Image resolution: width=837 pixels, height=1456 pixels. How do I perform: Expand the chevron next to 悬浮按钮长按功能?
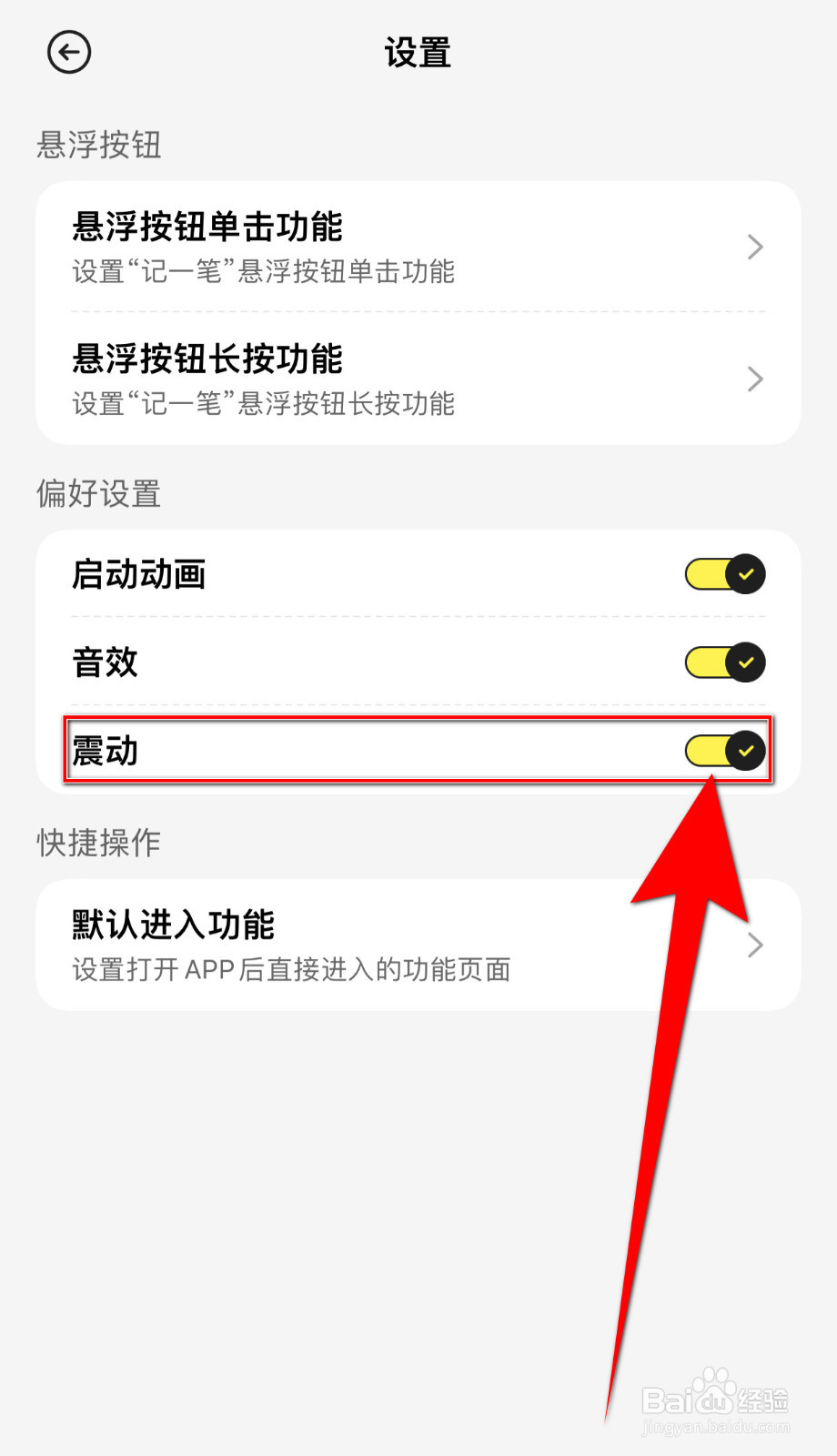point(755,379)
